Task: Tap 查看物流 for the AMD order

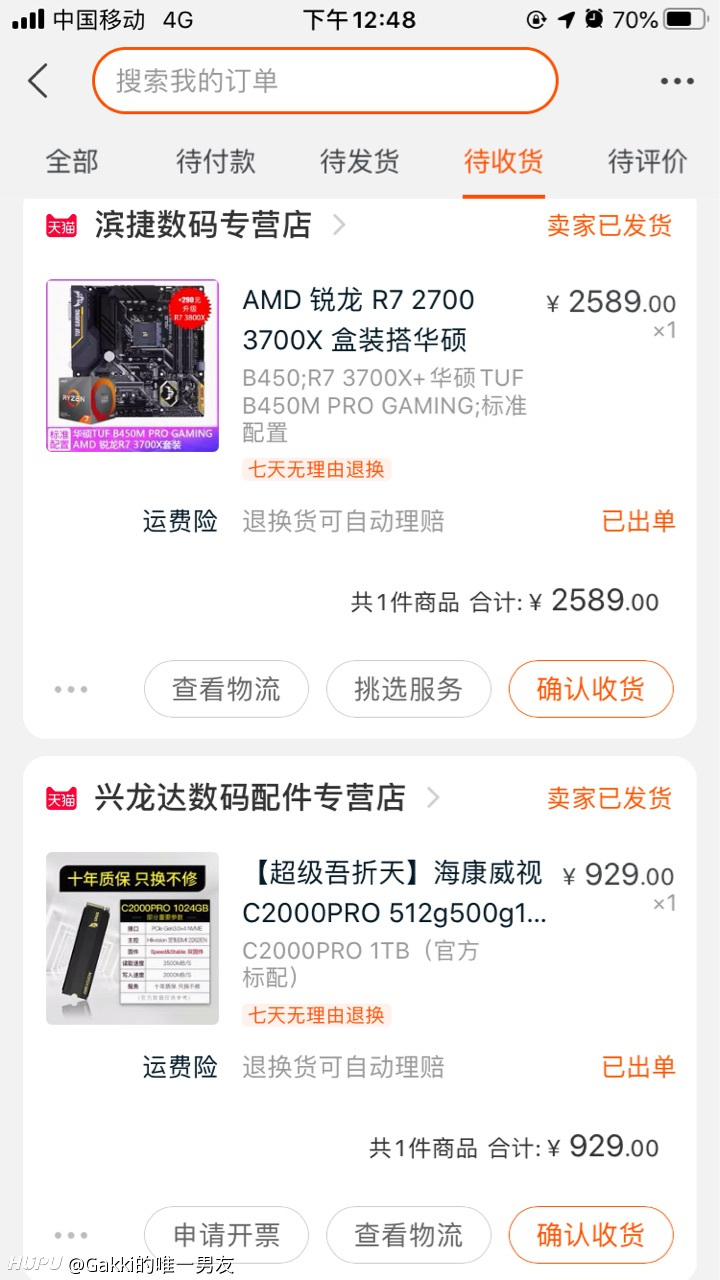Action: click(x=226, y=689)
